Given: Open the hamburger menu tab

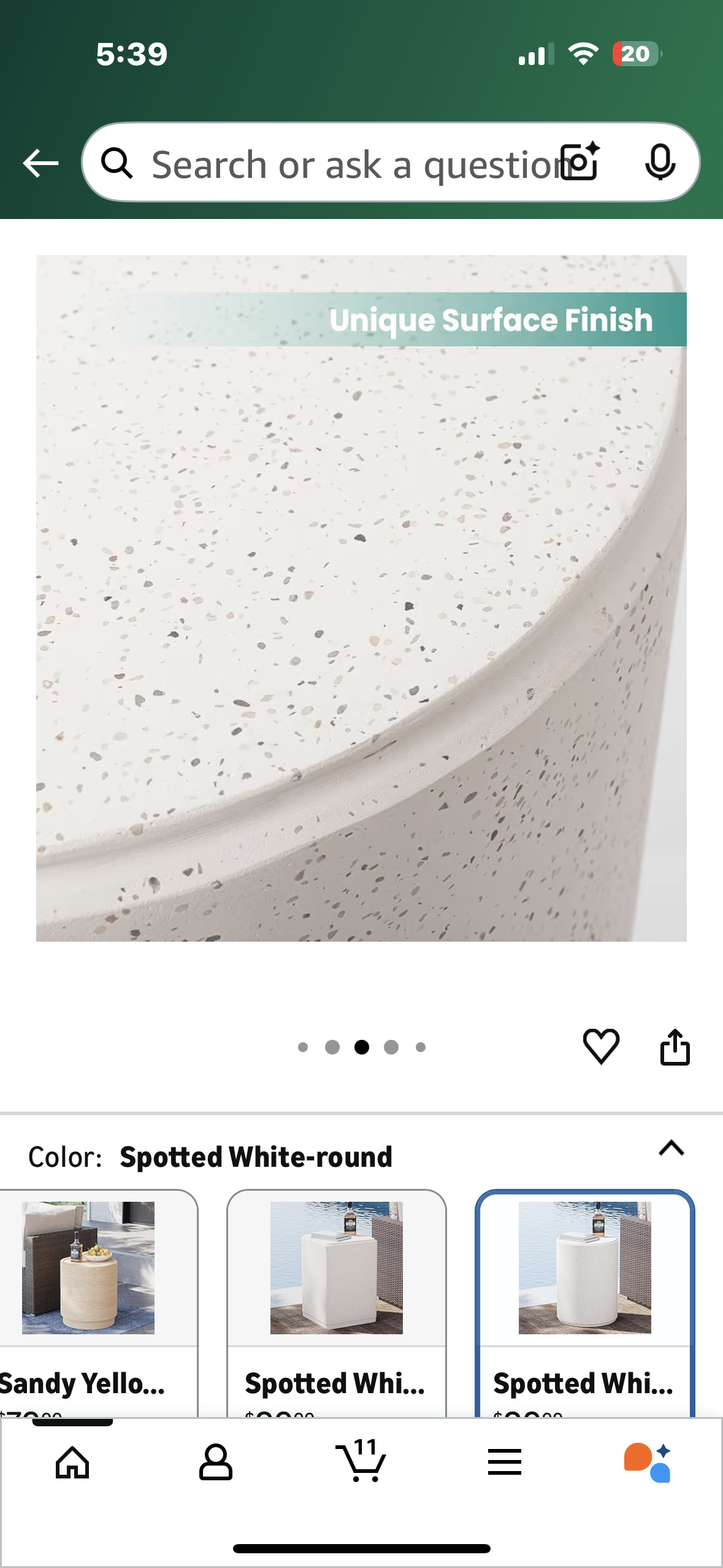Looking at the screenshot, I should (504, 1462).
